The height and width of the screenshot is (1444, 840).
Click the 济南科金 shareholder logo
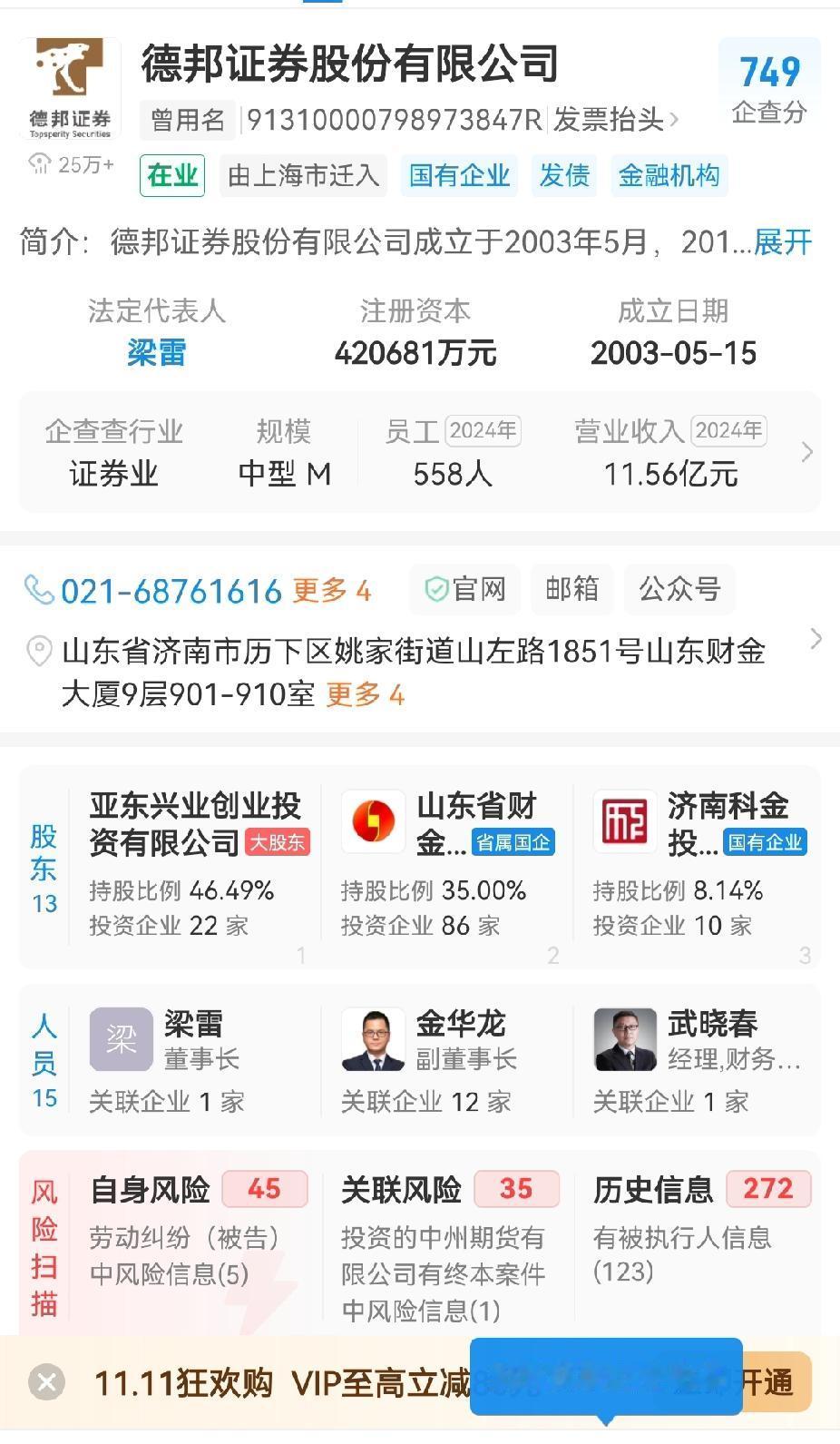624,822
